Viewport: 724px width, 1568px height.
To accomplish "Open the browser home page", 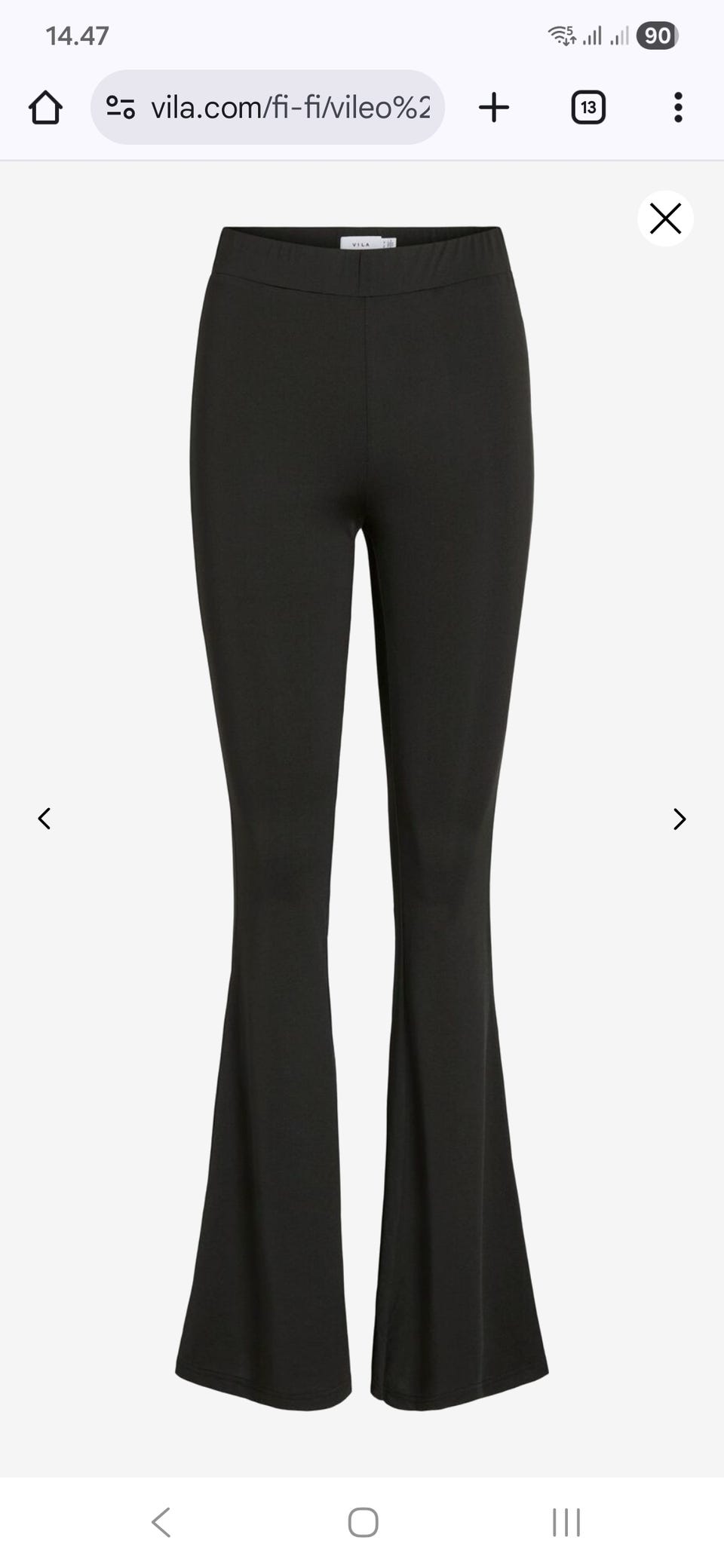I will (x=45, y=107).
